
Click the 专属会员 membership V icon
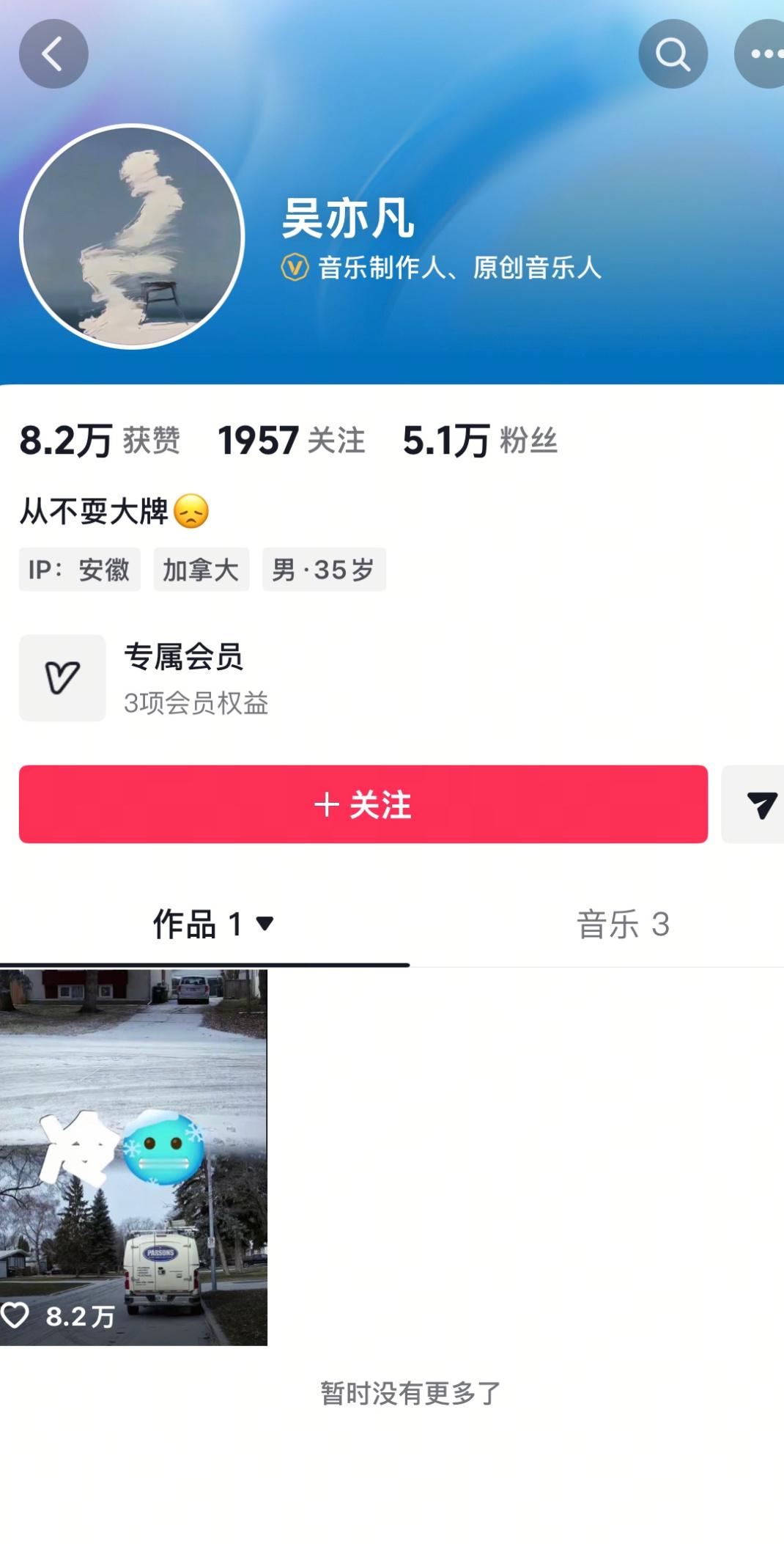(x=62, y=677)
